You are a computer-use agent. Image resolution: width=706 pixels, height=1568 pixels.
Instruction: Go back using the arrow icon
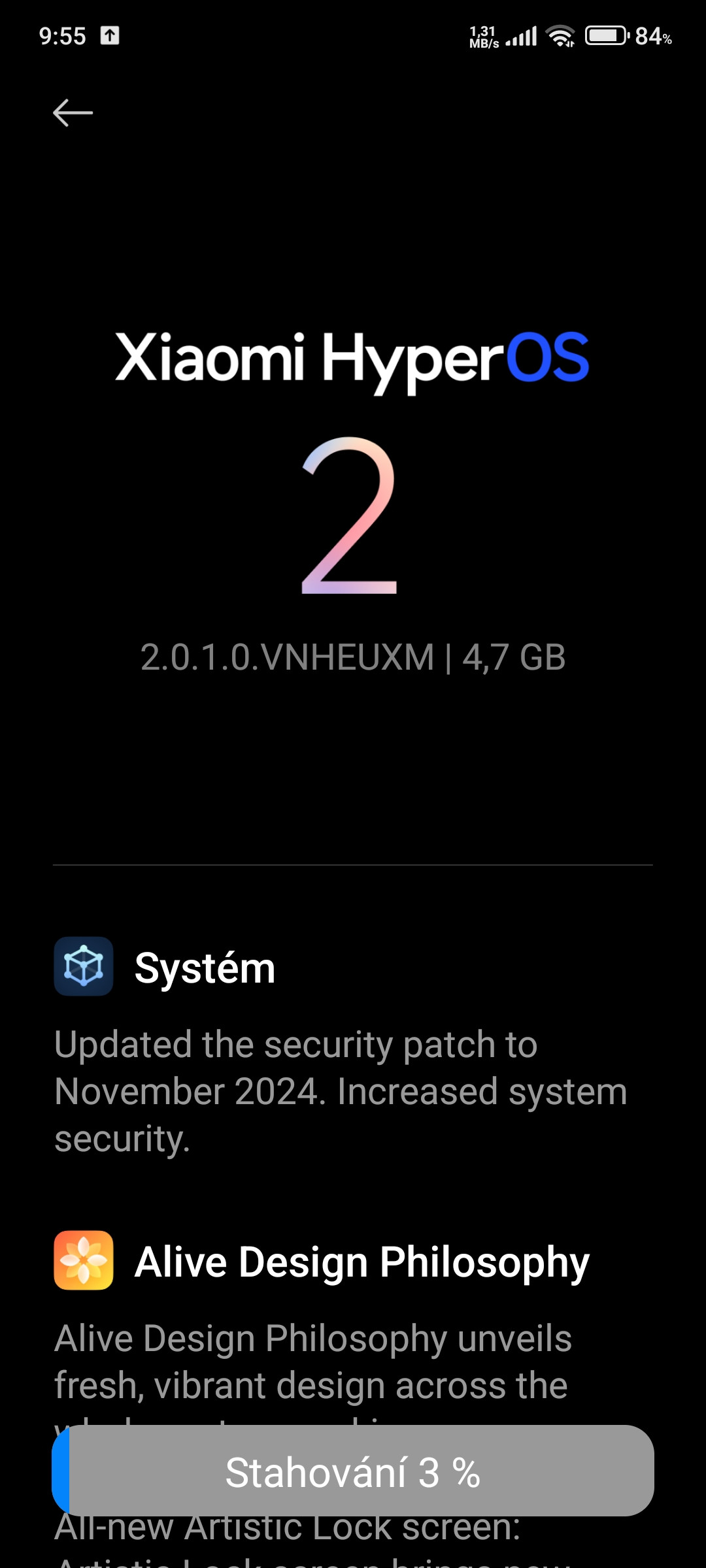(x=73, y=113)
